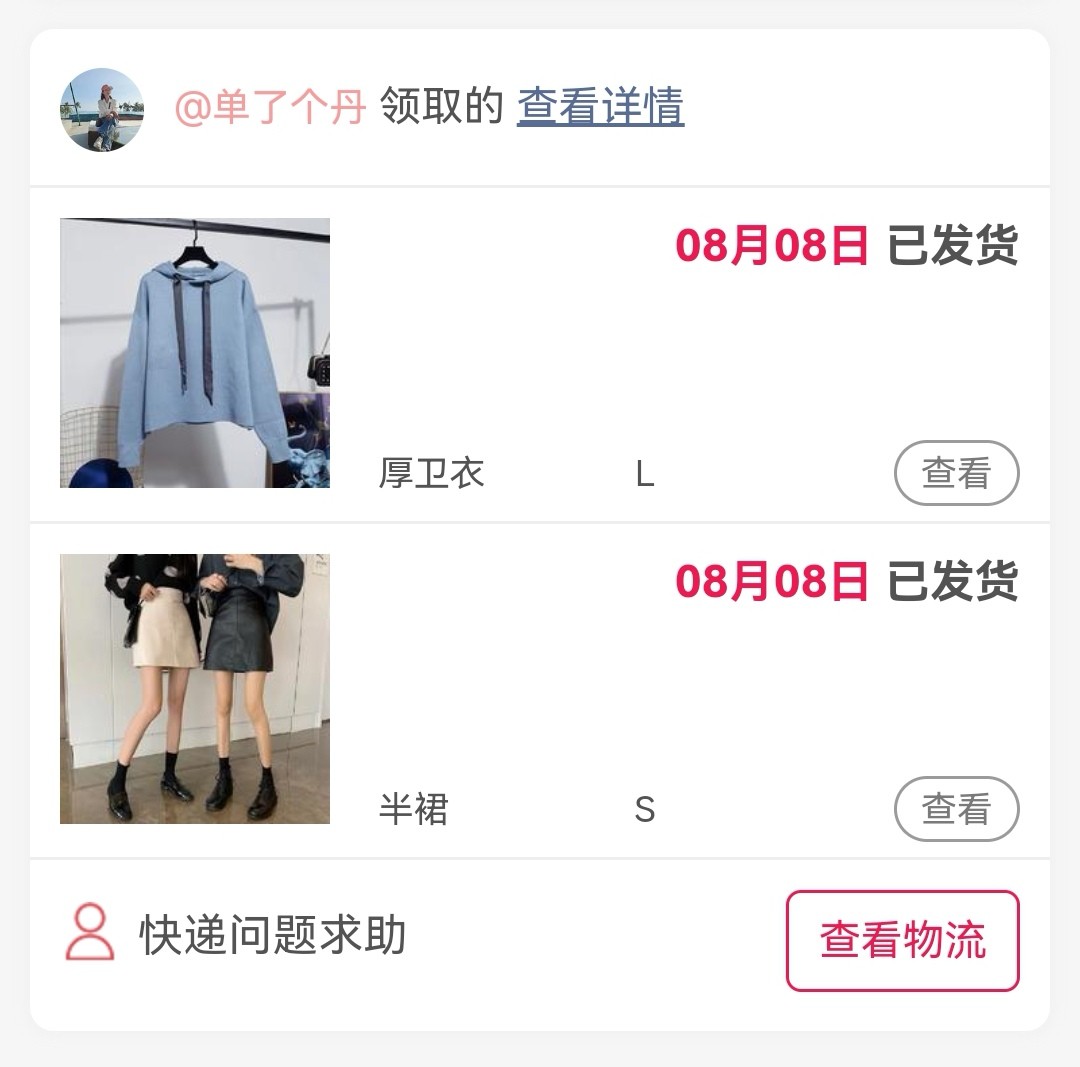Open 查看物流 to track shipping

(902, 941)
